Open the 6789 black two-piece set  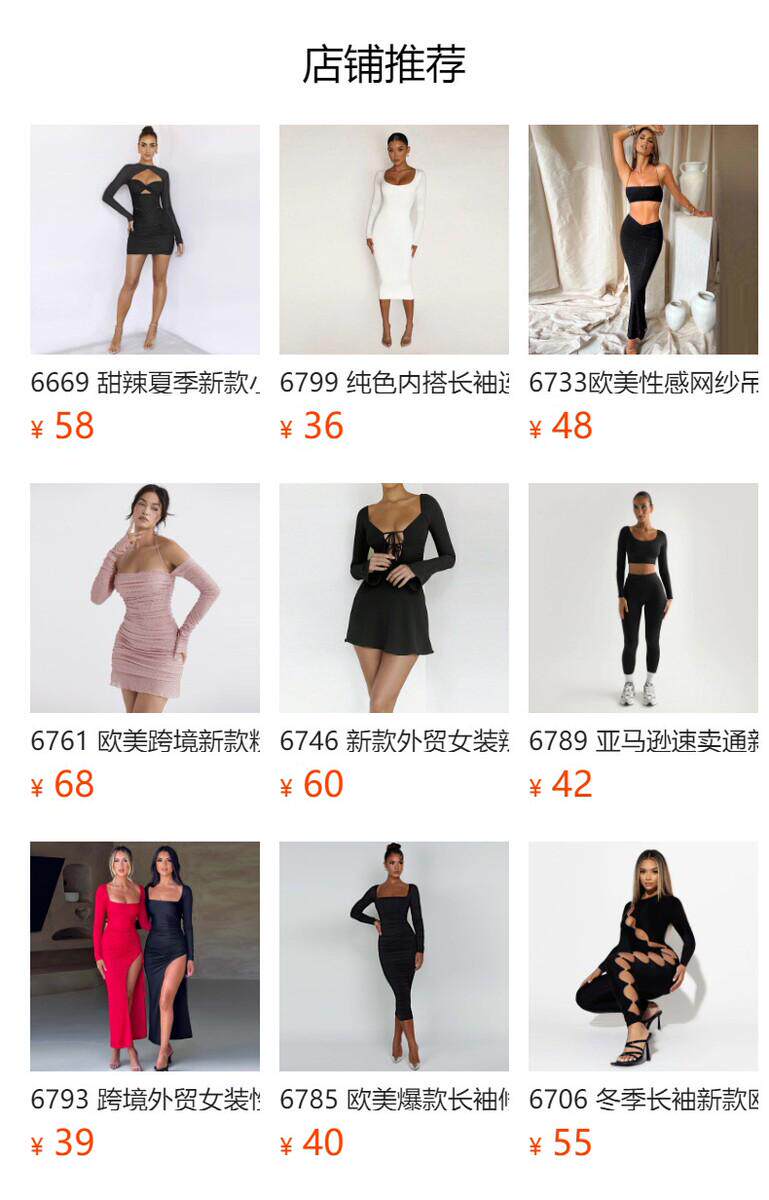pos(643,643)
